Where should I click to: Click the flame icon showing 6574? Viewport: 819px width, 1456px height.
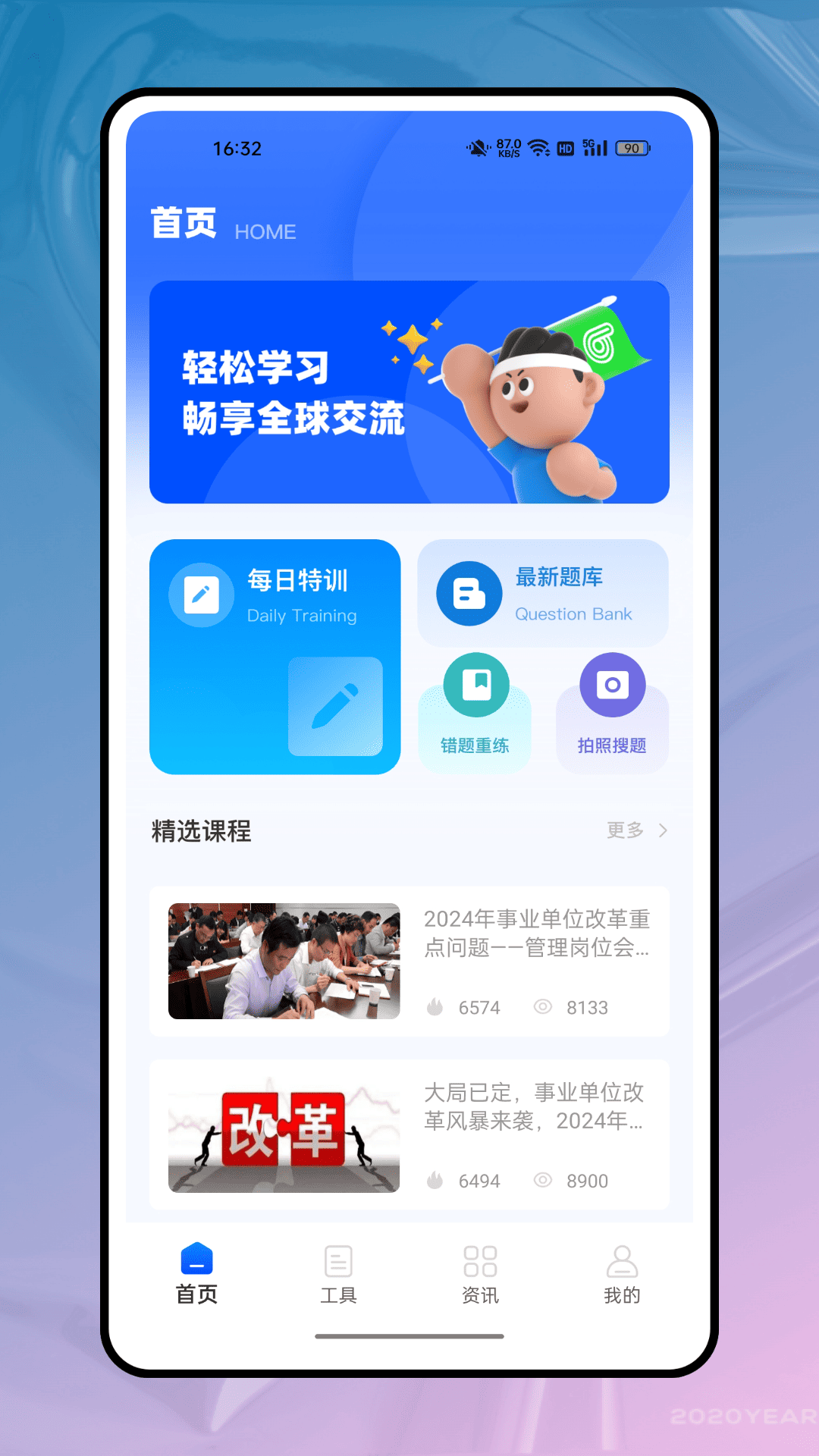(434, 1007)
